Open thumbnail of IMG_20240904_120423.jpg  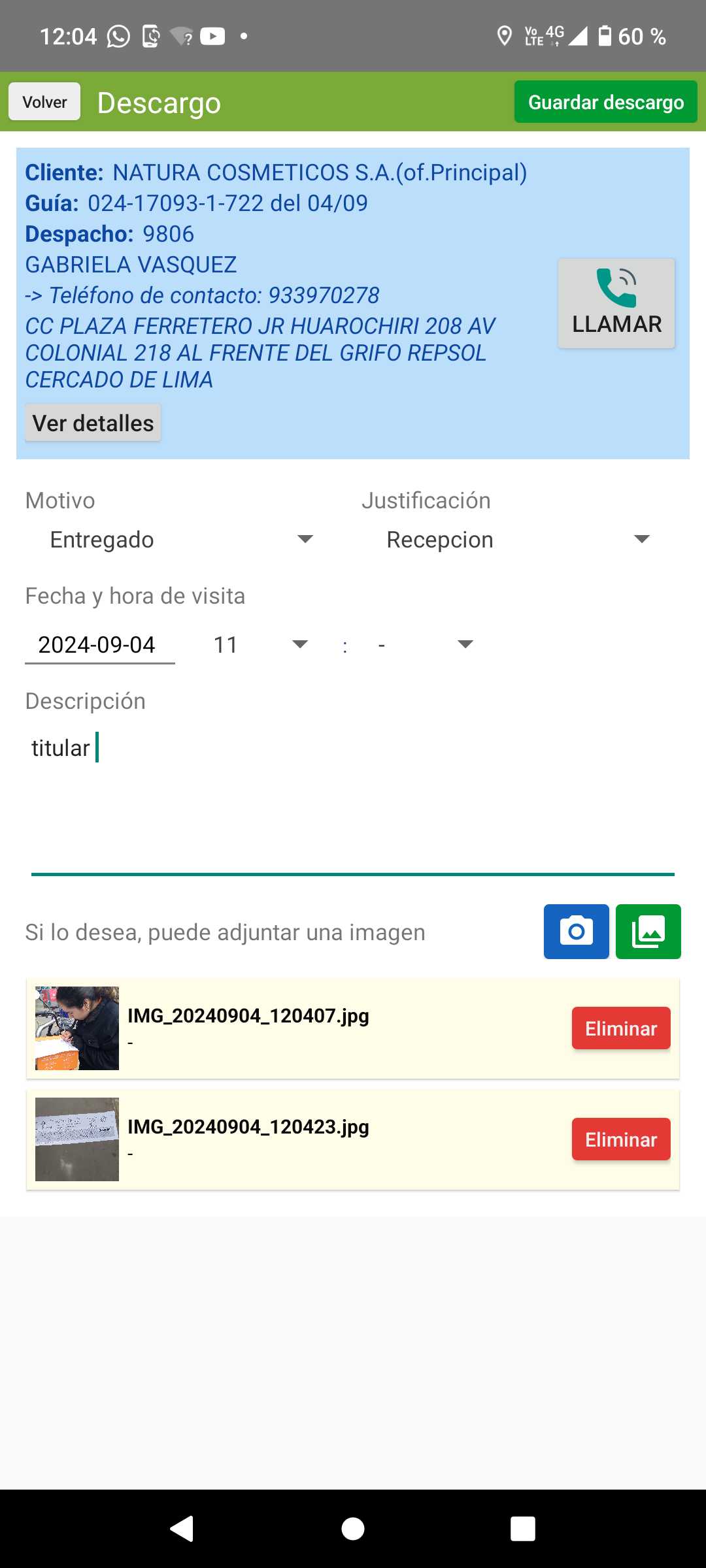point(77,1139)
